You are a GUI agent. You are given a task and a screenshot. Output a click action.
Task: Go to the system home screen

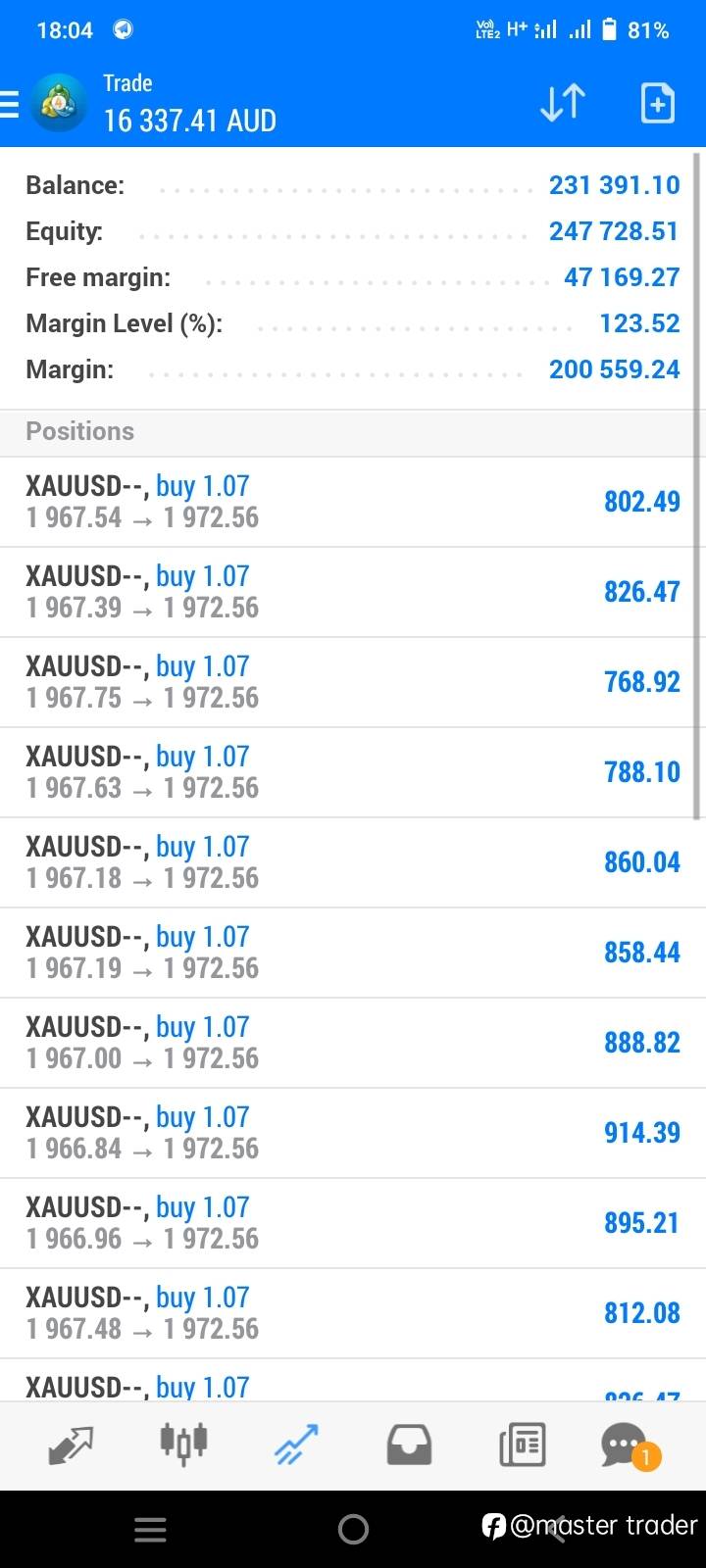(x=353, y=1529)
